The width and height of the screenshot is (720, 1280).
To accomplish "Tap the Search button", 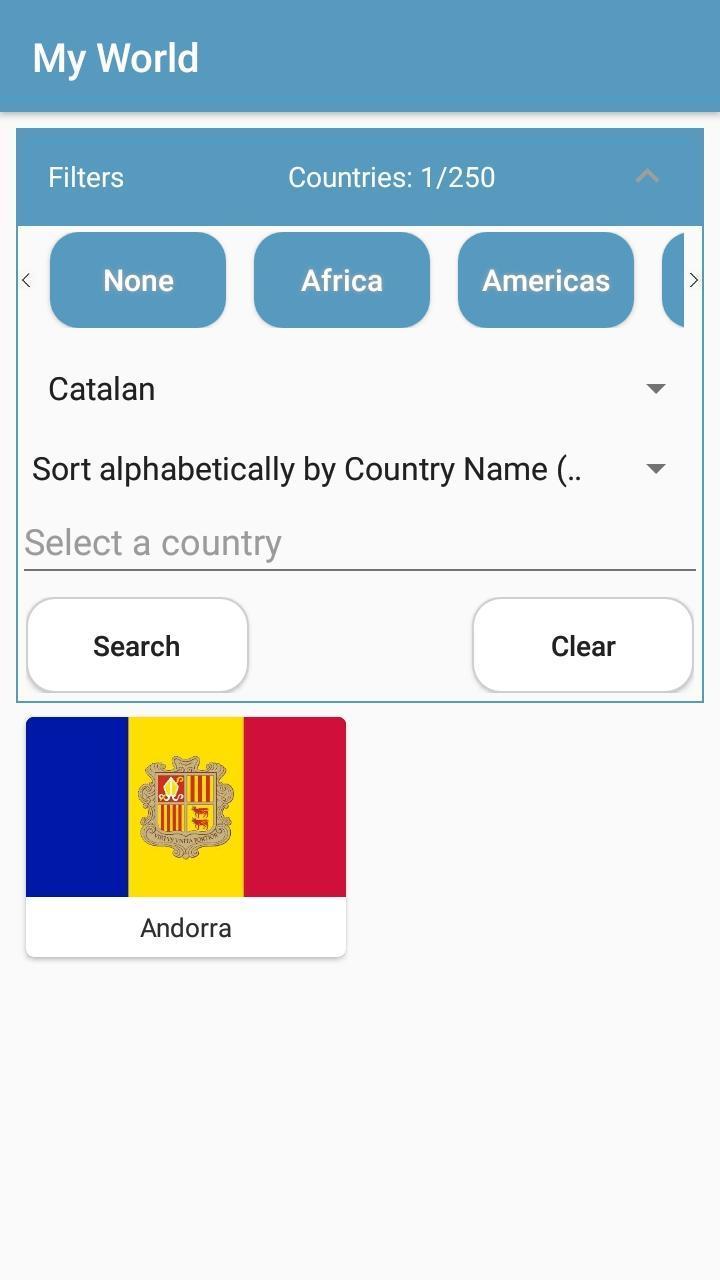I will pyautogui.click(x=137, y=646).
